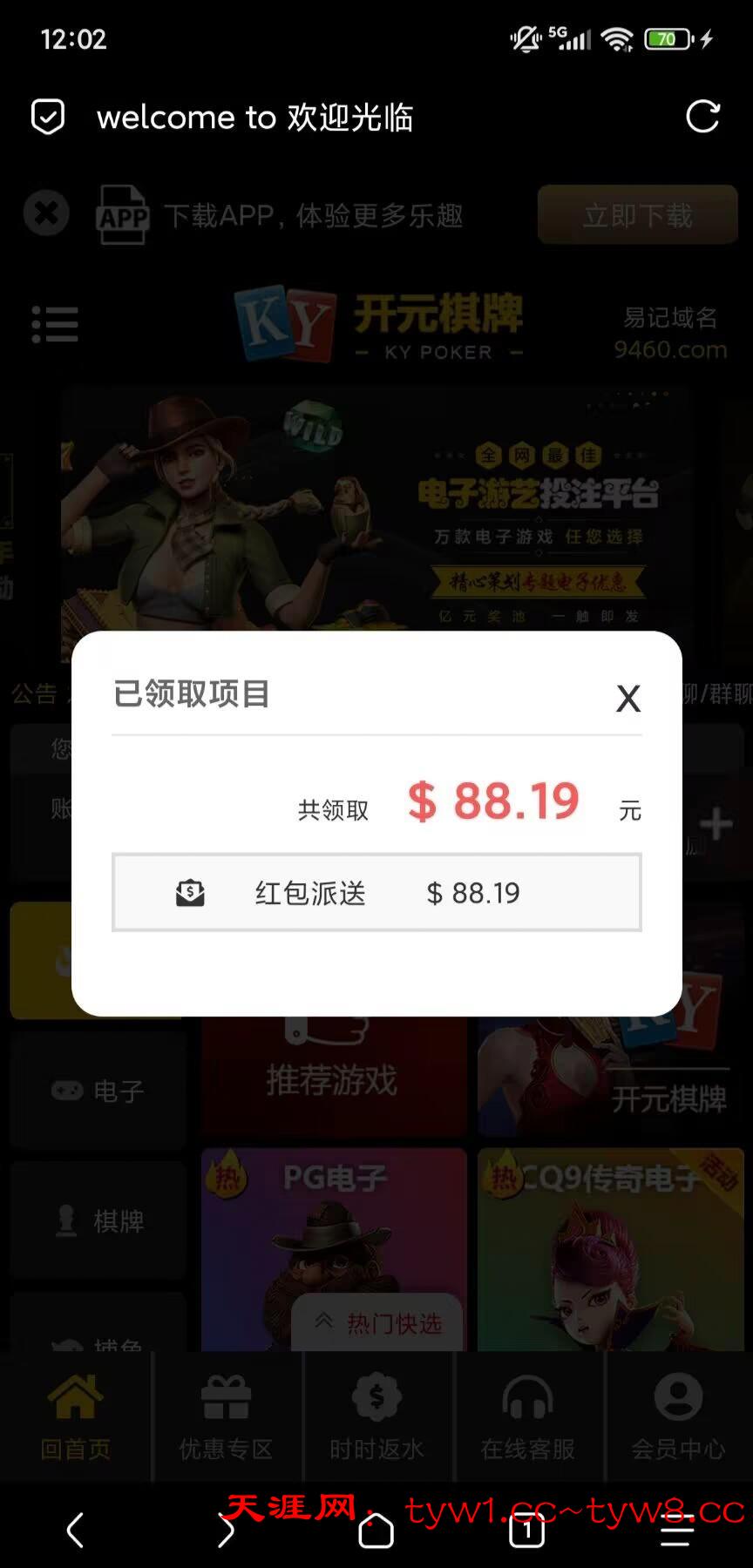753x1568 pixels.
Task: Open the hamburger menu
Action: point(55,324)
